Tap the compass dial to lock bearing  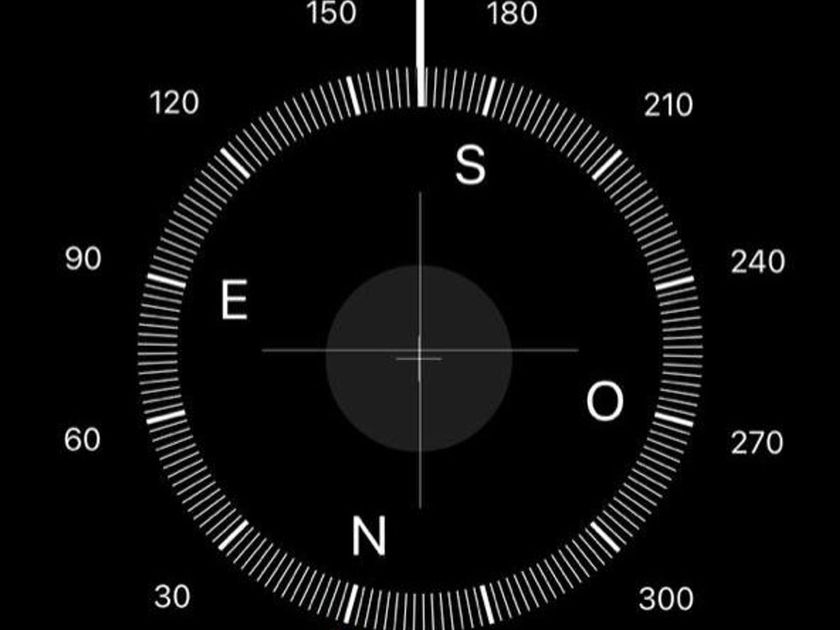pyautogui.click(x=420, y=350)
